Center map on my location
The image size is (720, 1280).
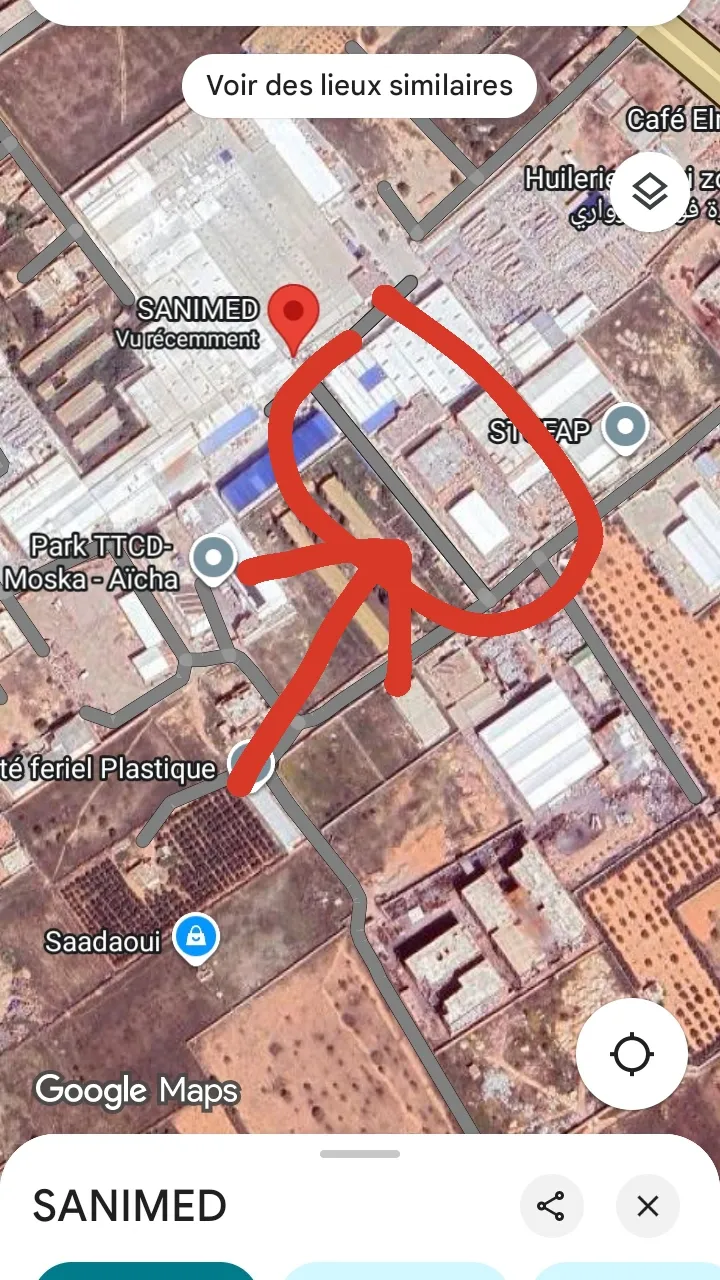point(632,1054)
